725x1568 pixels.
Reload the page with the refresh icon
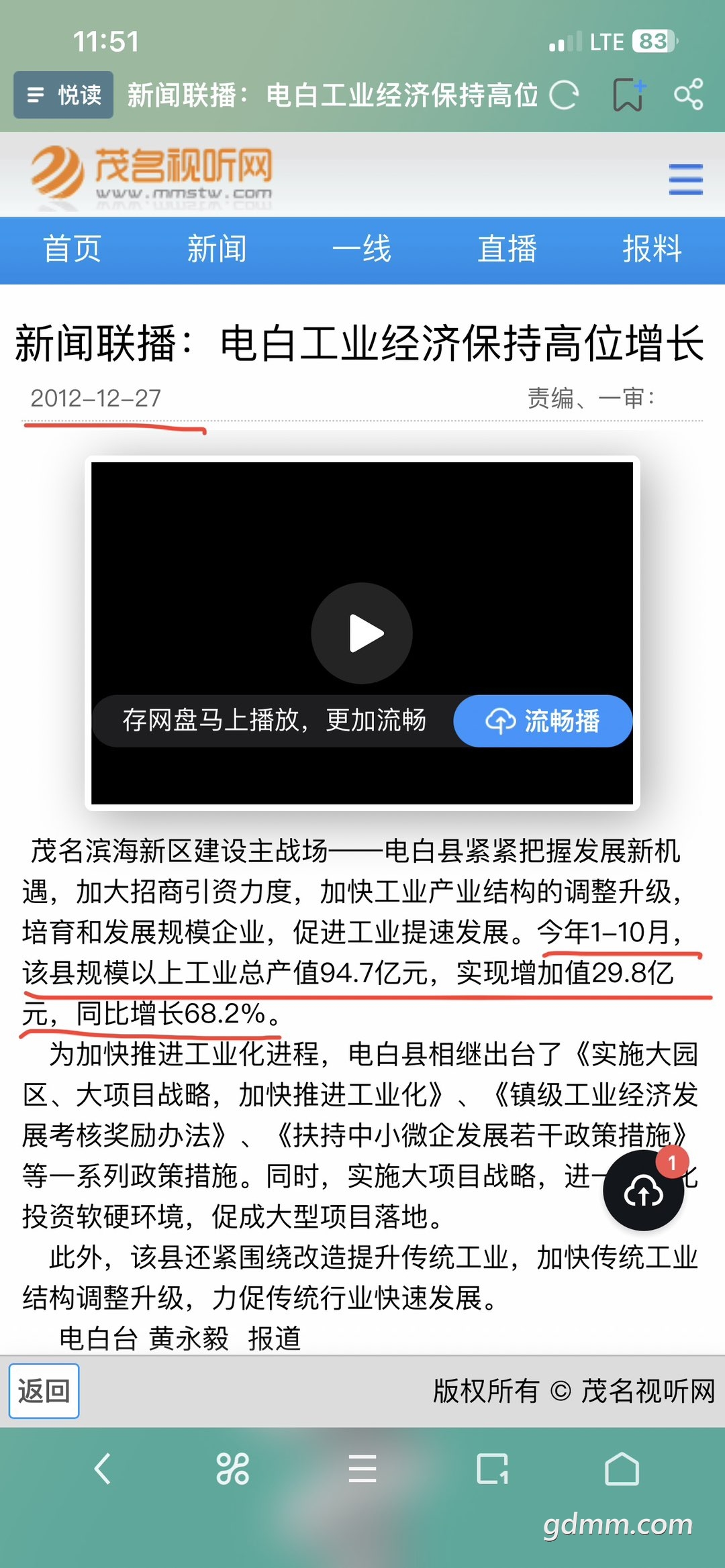click(x=564, y=95)
